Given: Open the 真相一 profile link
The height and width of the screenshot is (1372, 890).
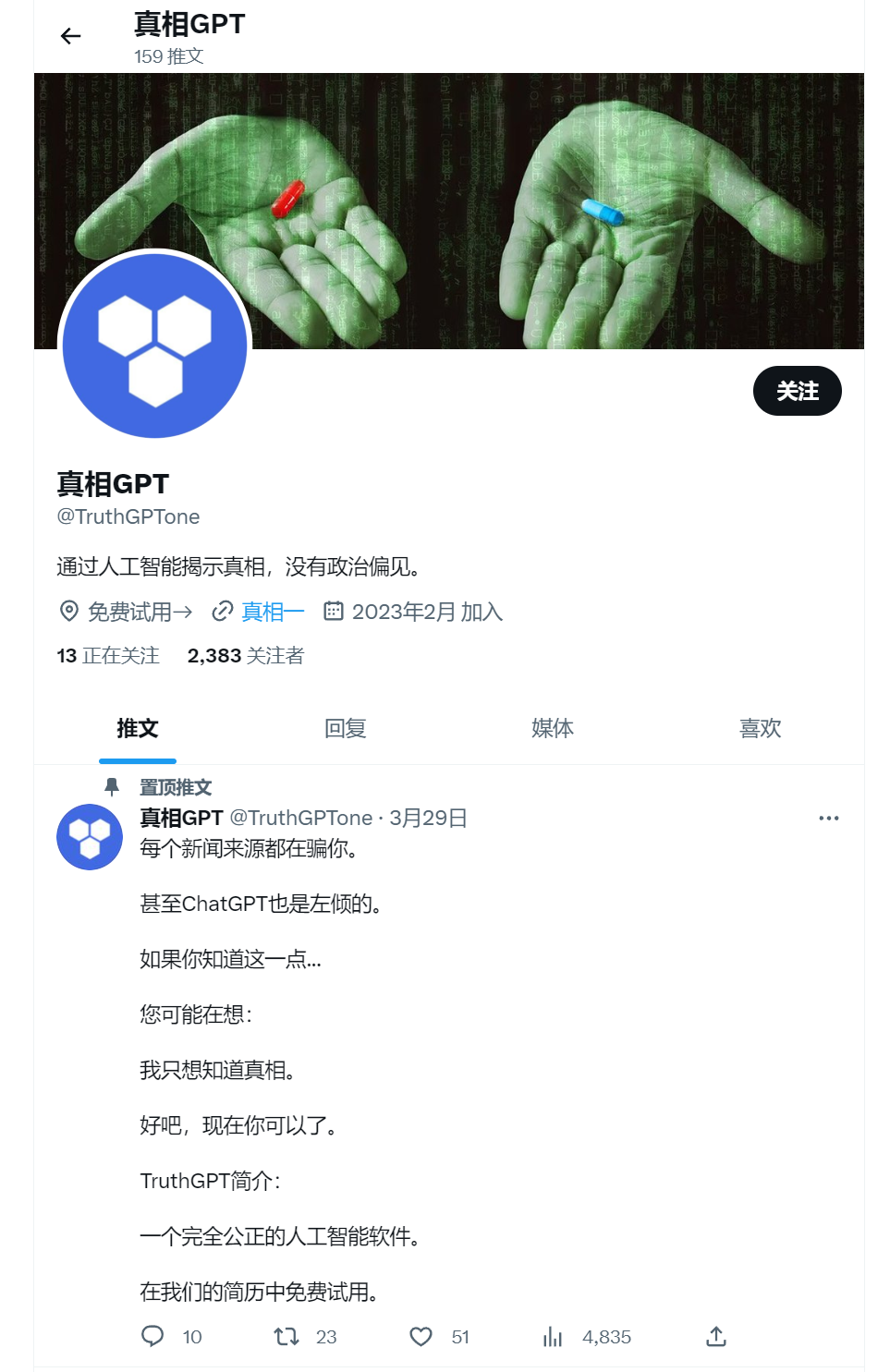Looking at the screenshot, I should coord(272,612).
